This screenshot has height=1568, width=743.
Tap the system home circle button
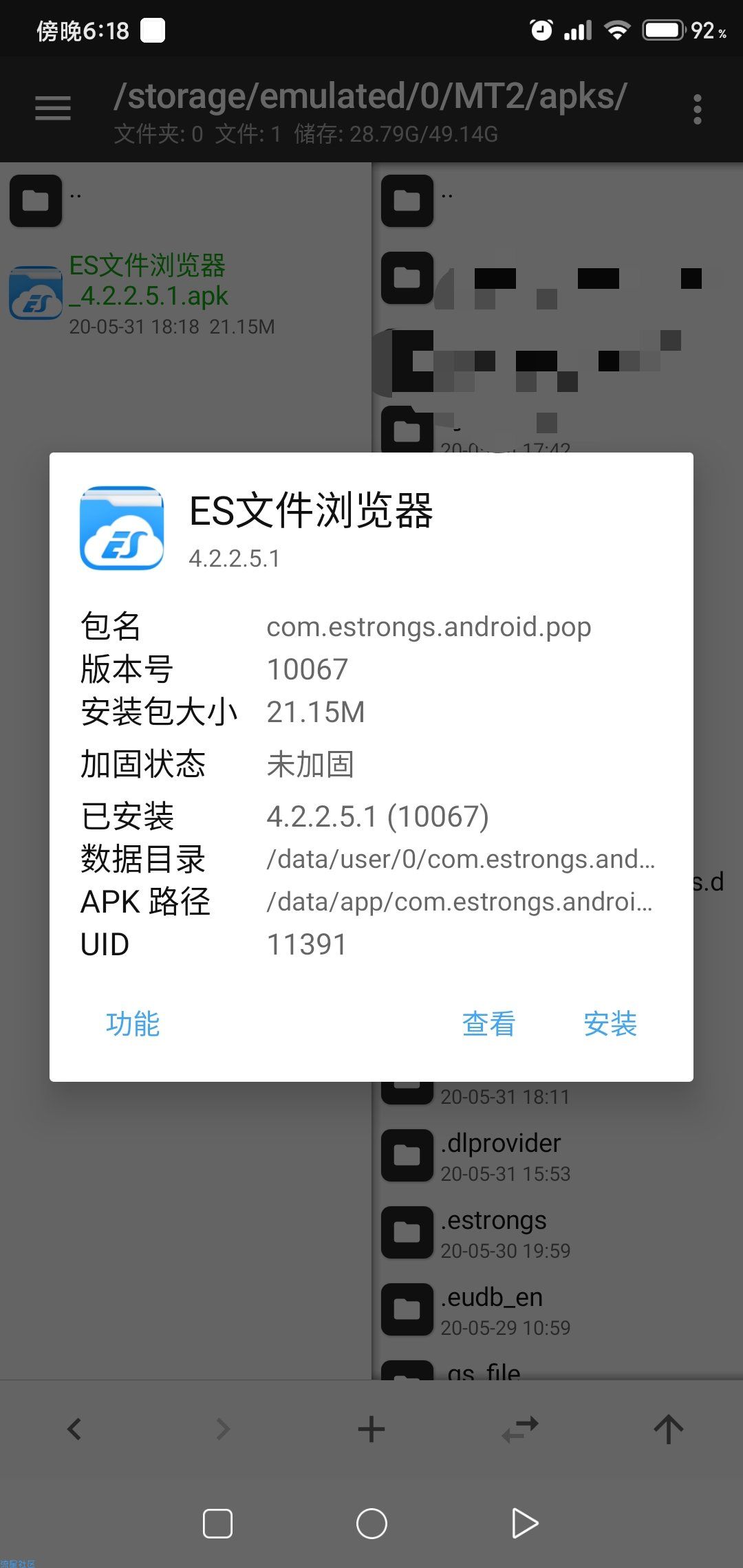tap(371, 1523)
